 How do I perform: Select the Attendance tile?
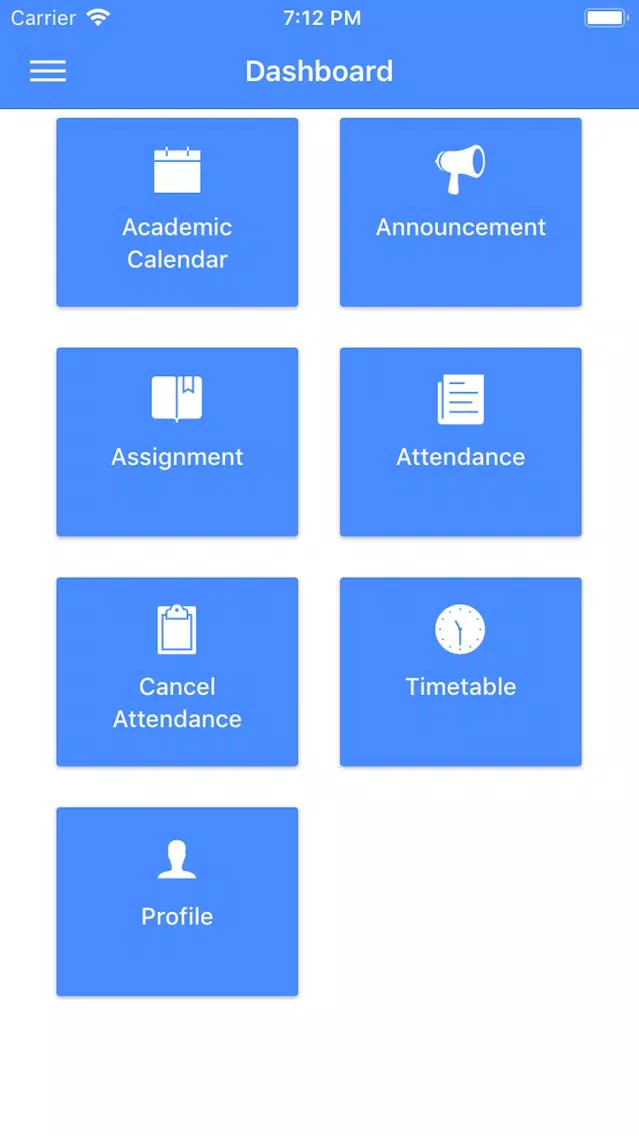[x=461, y=442]
